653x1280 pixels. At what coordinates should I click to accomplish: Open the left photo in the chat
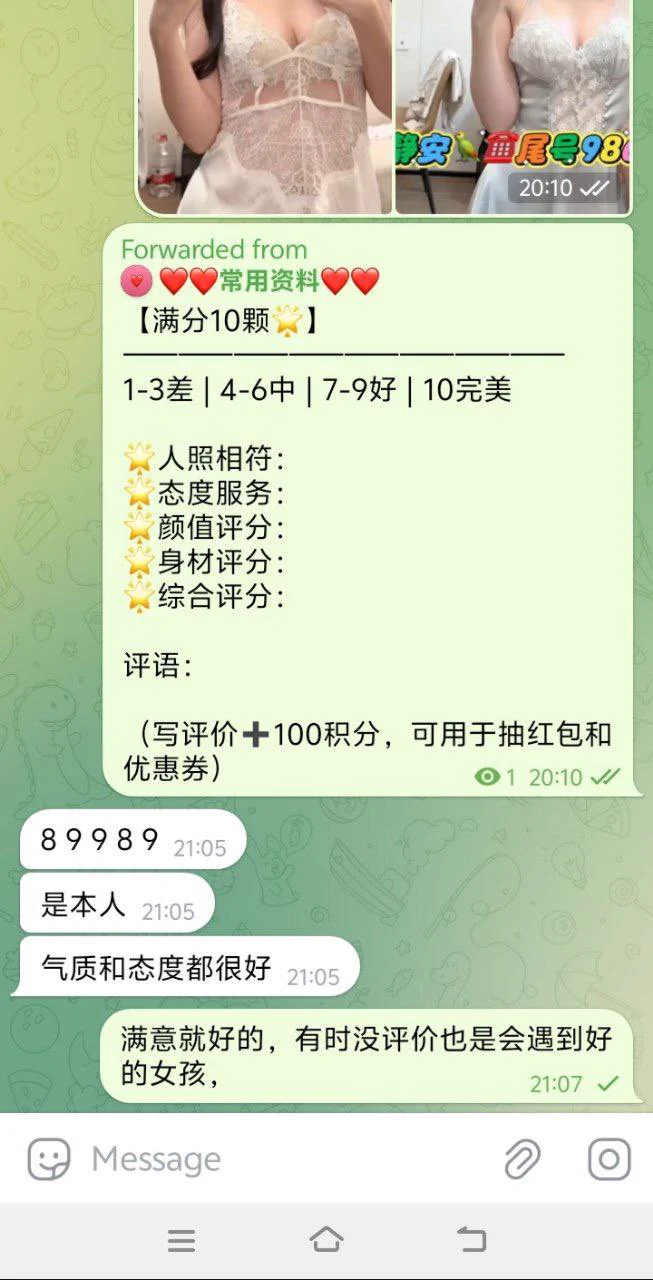click(x=265, y=105)
